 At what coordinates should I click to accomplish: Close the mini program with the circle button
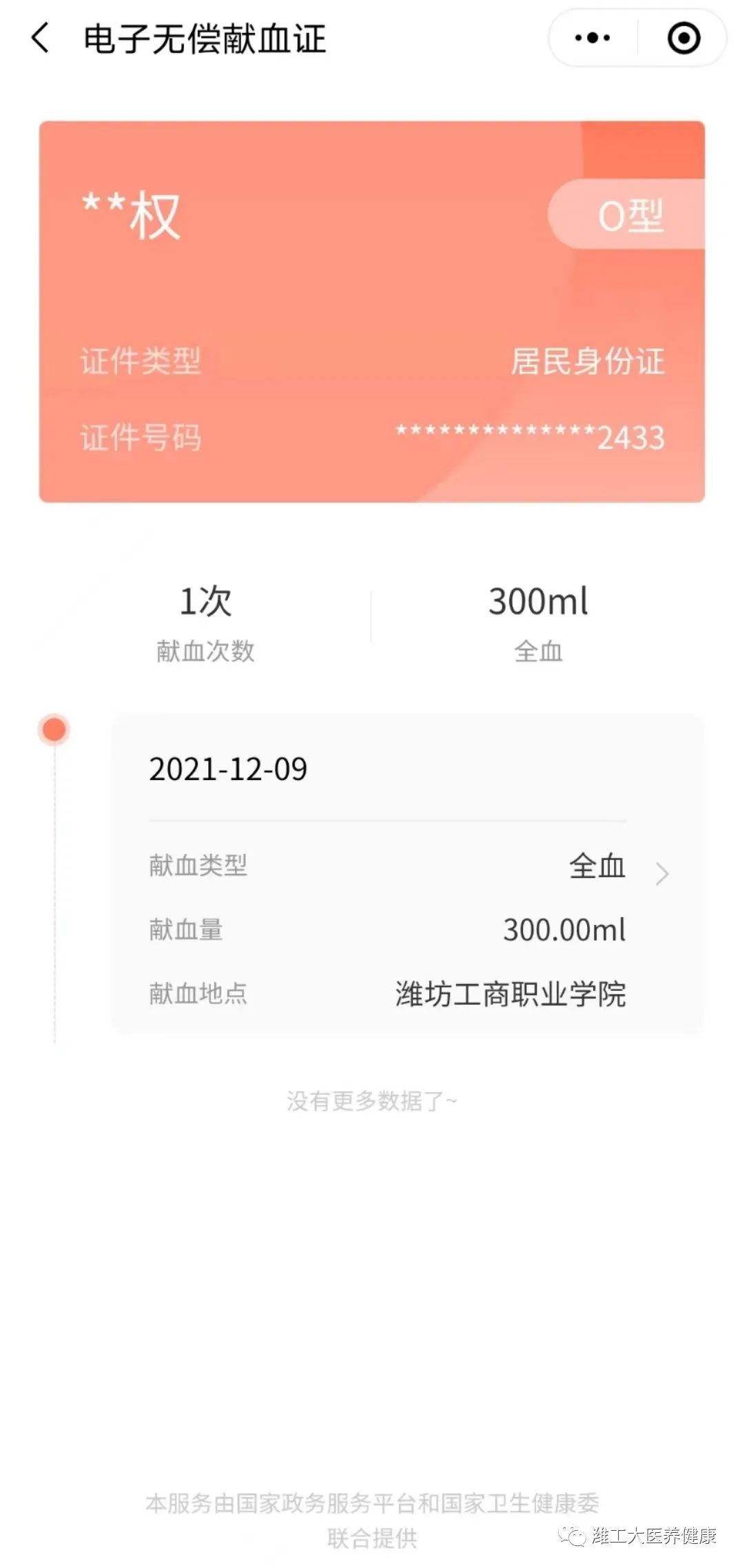click(684, 38)
